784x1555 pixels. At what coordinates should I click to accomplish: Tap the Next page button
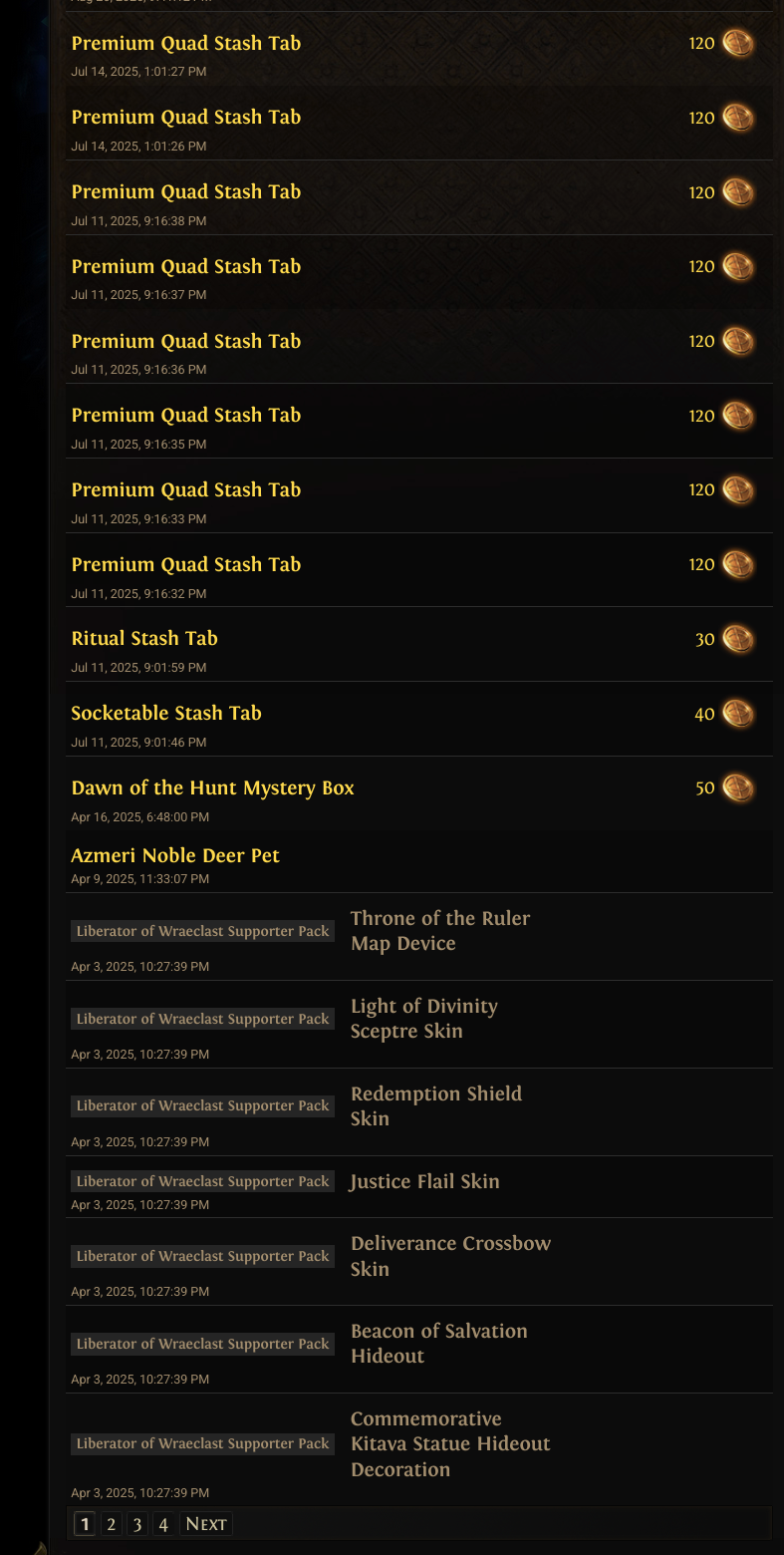tap(206, 1524)
